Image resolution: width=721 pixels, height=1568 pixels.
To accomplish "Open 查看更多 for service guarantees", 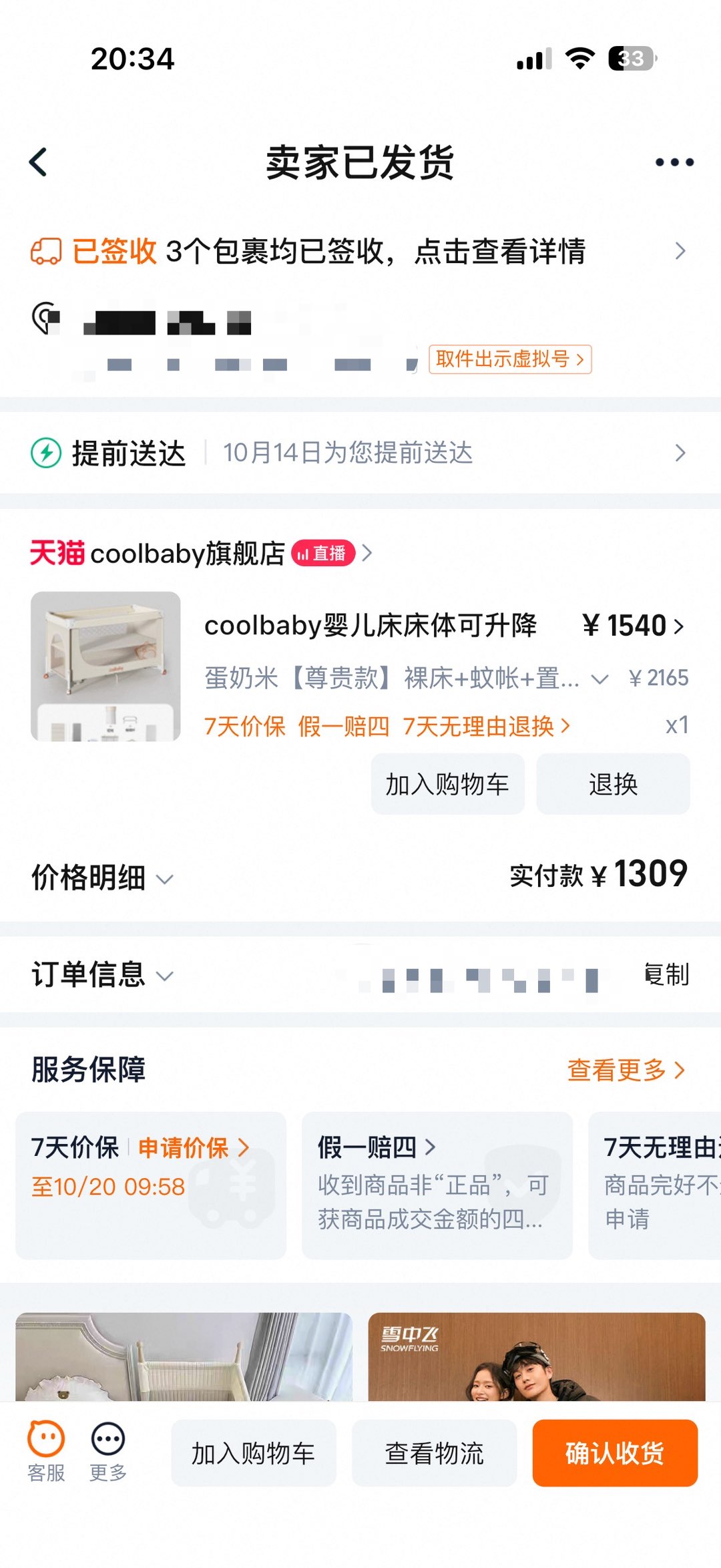I will coord(625,1070).
